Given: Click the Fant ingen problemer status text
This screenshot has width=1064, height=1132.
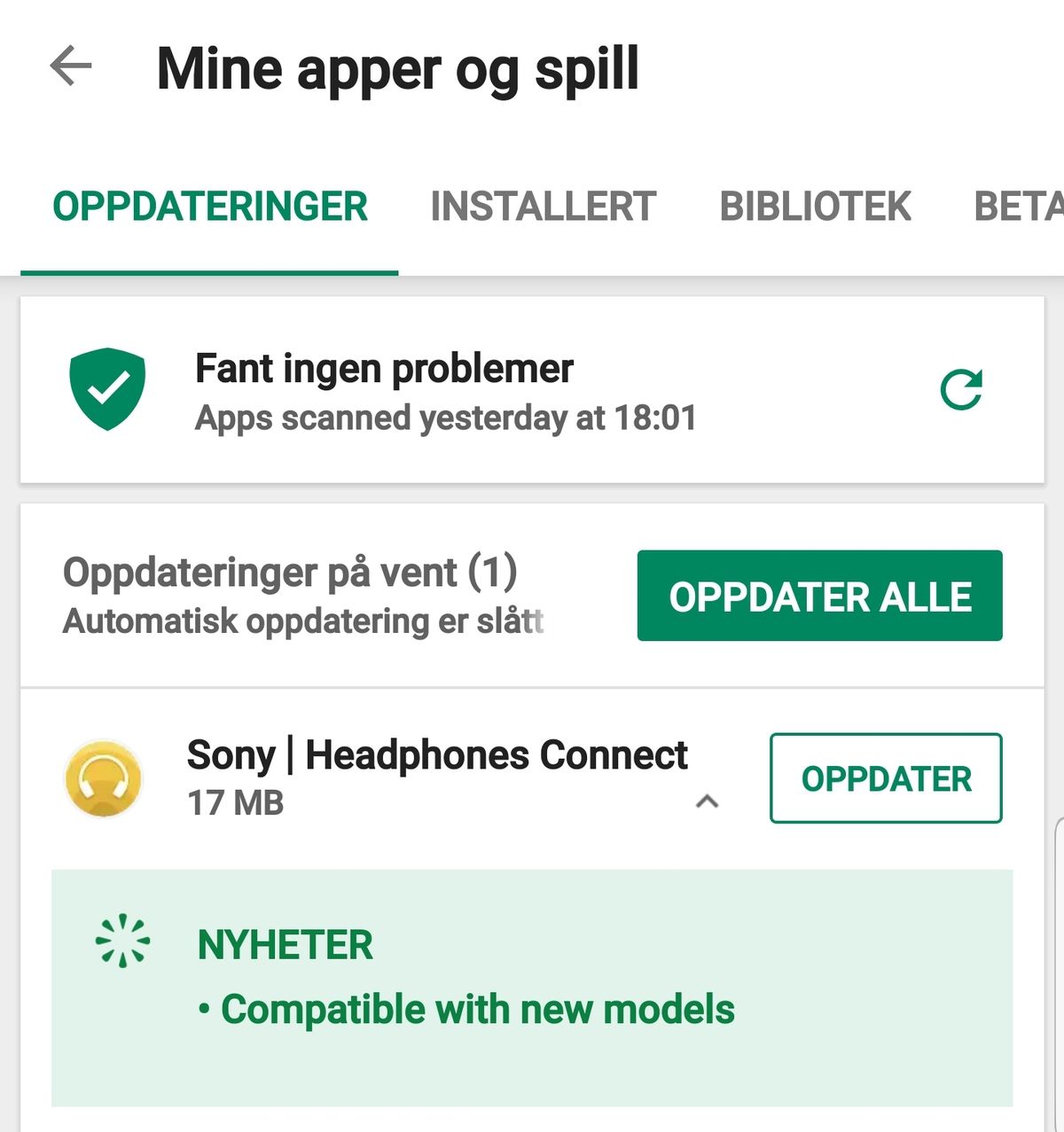Looking at the screenshot, I should click(384, 369).
